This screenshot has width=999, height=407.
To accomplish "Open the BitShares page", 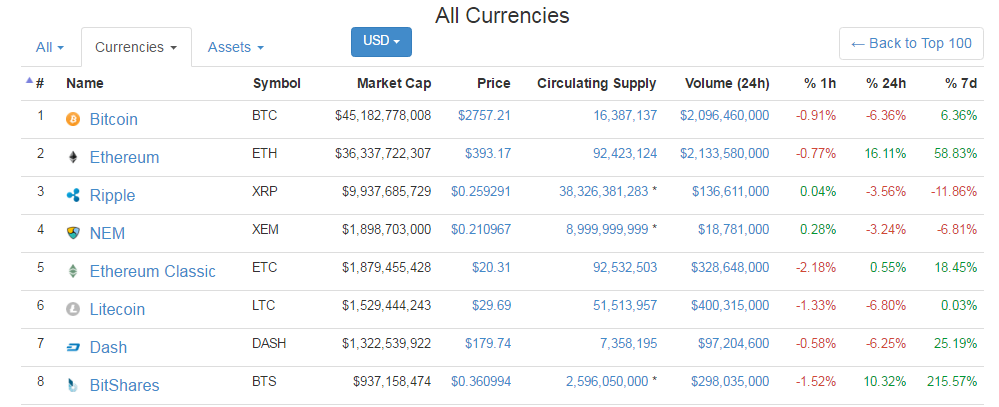I will tap(124, 385).
